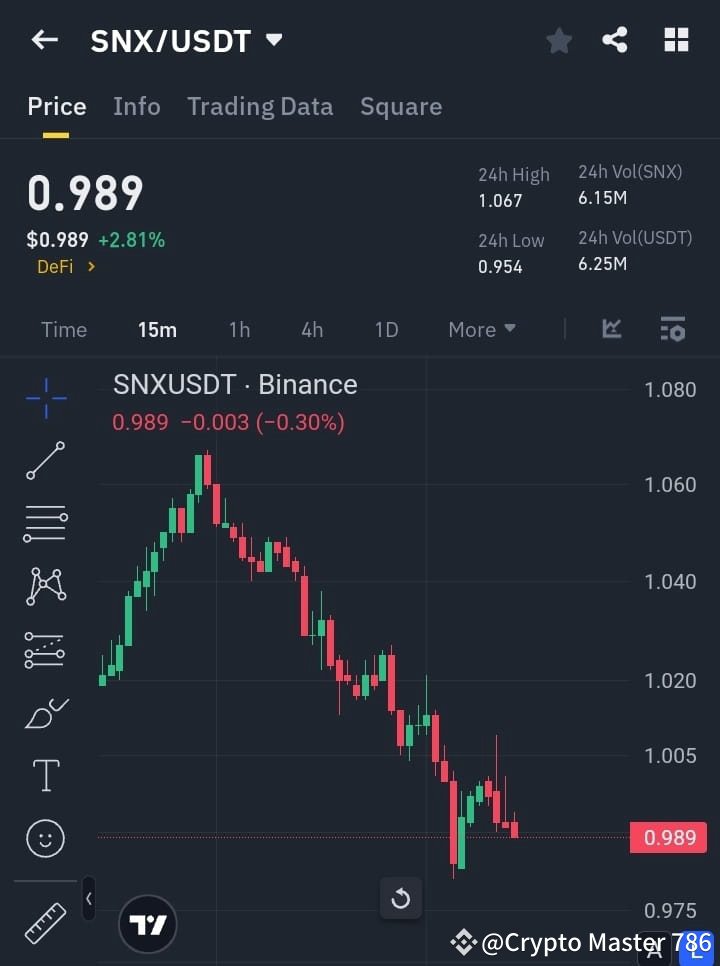Open the DeFi category link

(x=65, y=267)
